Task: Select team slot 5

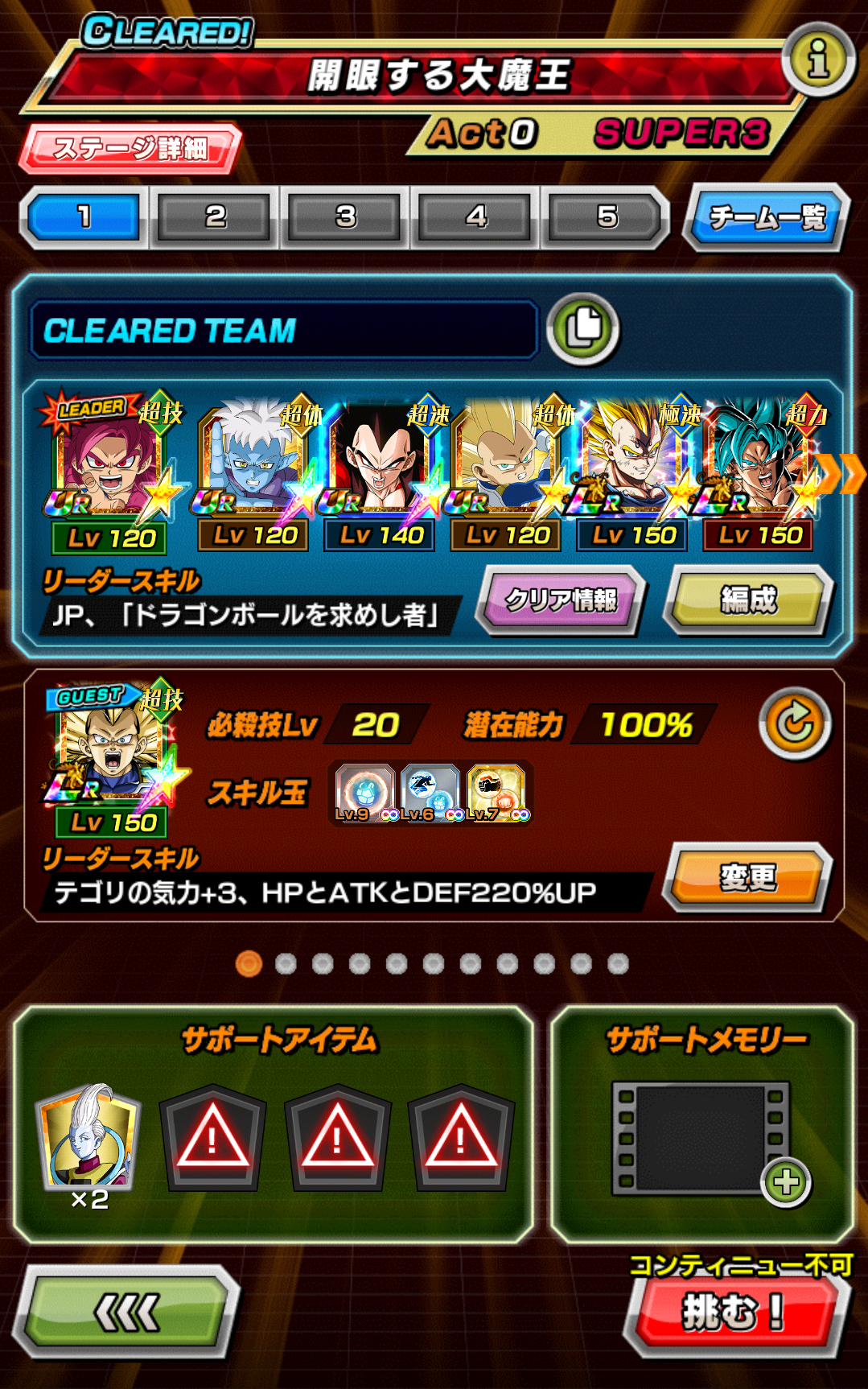Action: (x=606, y=216)
